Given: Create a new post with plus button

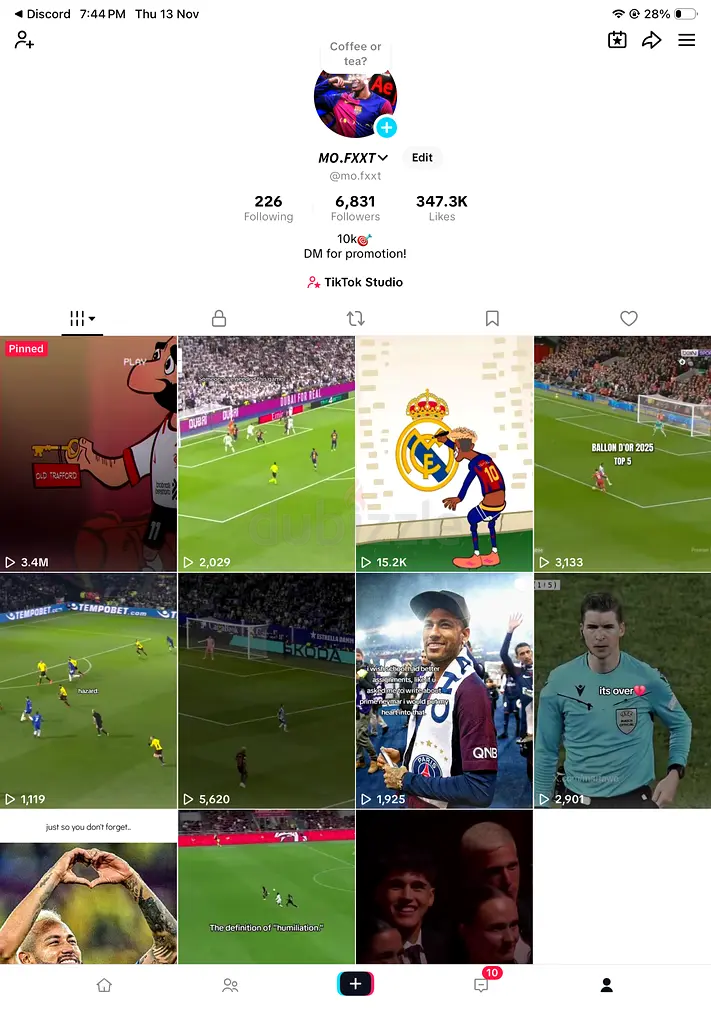Looking at the screenshot, I should point(355,985).
